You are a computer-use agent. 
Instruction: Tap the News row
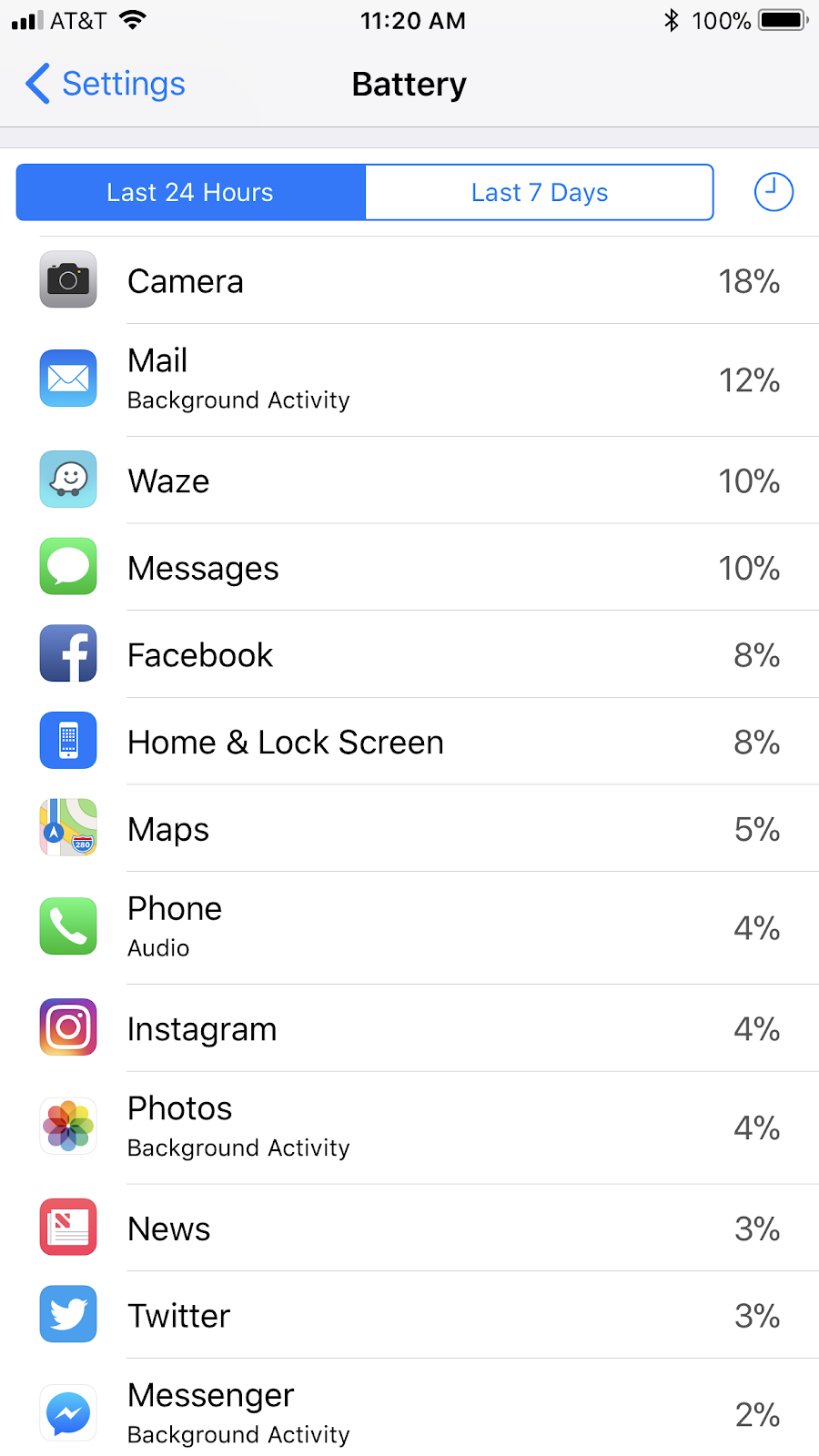(x=409, y=1228)
